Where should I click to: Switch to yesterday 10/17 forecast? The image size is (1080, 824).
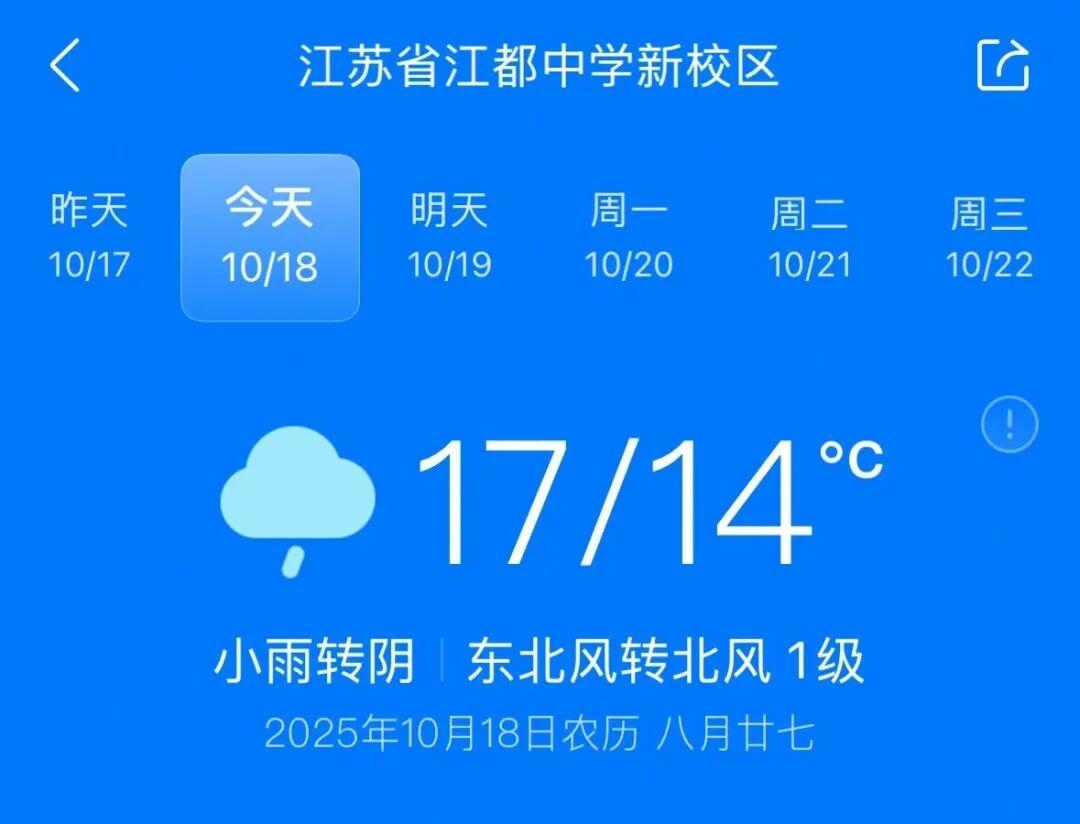pos(89,237)
